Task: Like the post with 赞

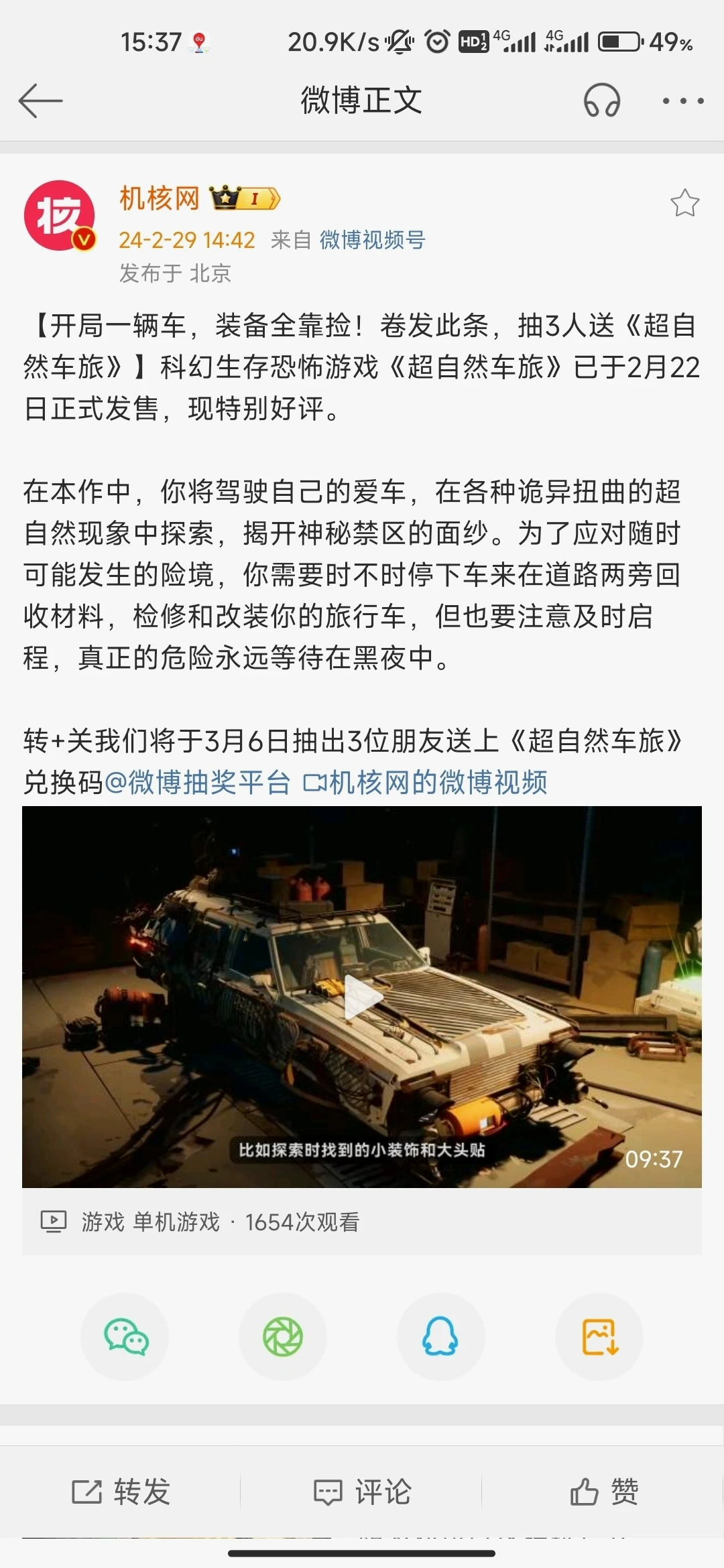Action: [603, 1492]
